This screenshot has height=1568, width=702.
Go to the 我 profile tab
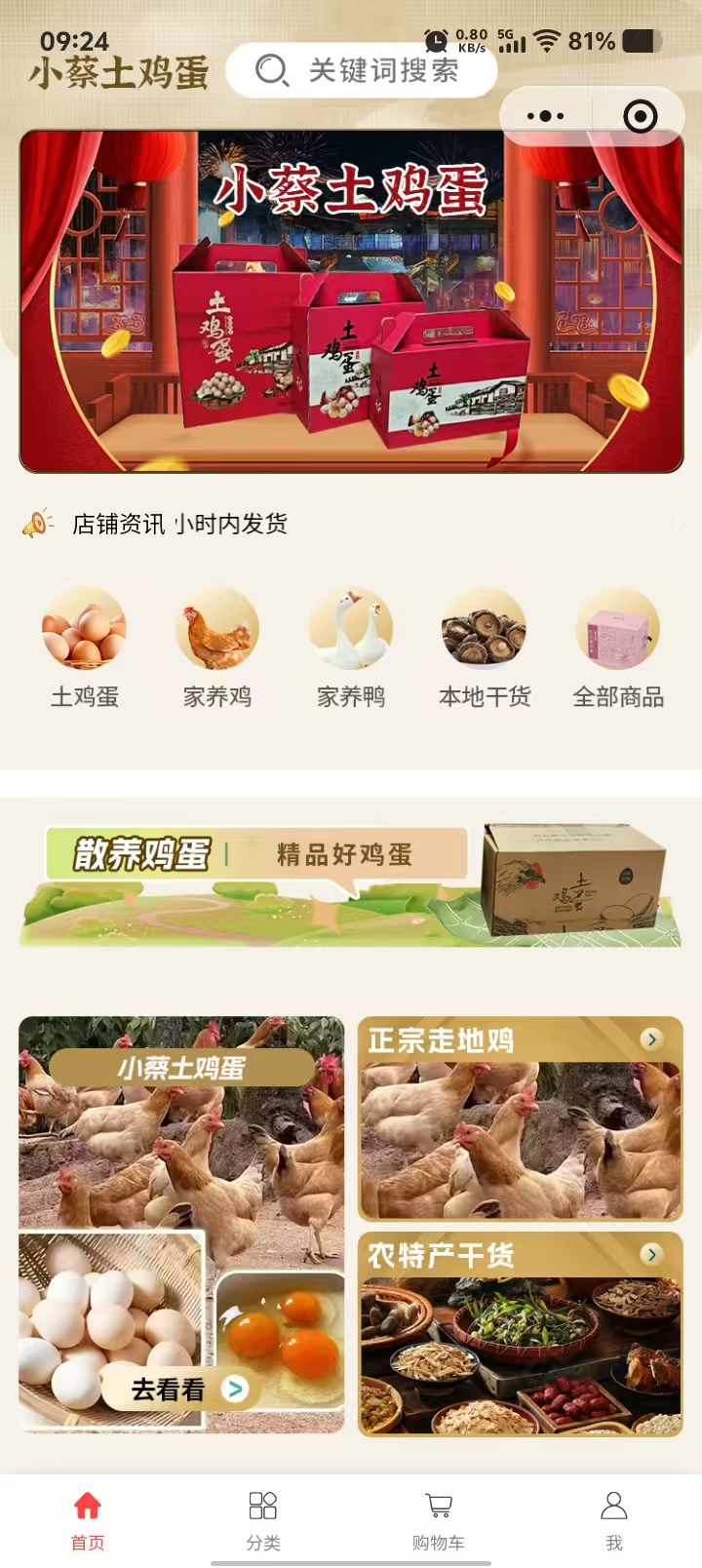click(x=614, y=1519)
